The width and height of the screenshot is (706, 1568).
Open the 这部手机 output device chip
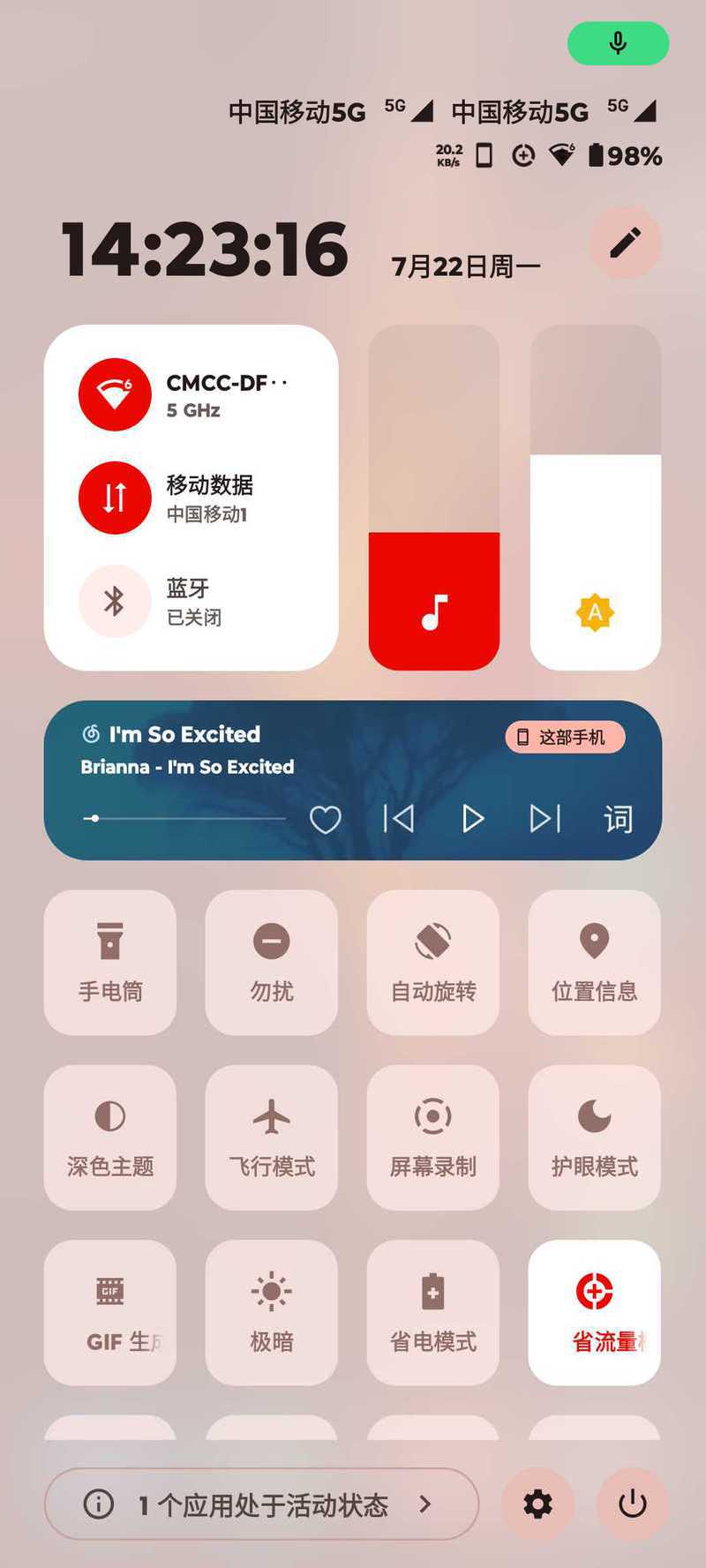(565, 737)
